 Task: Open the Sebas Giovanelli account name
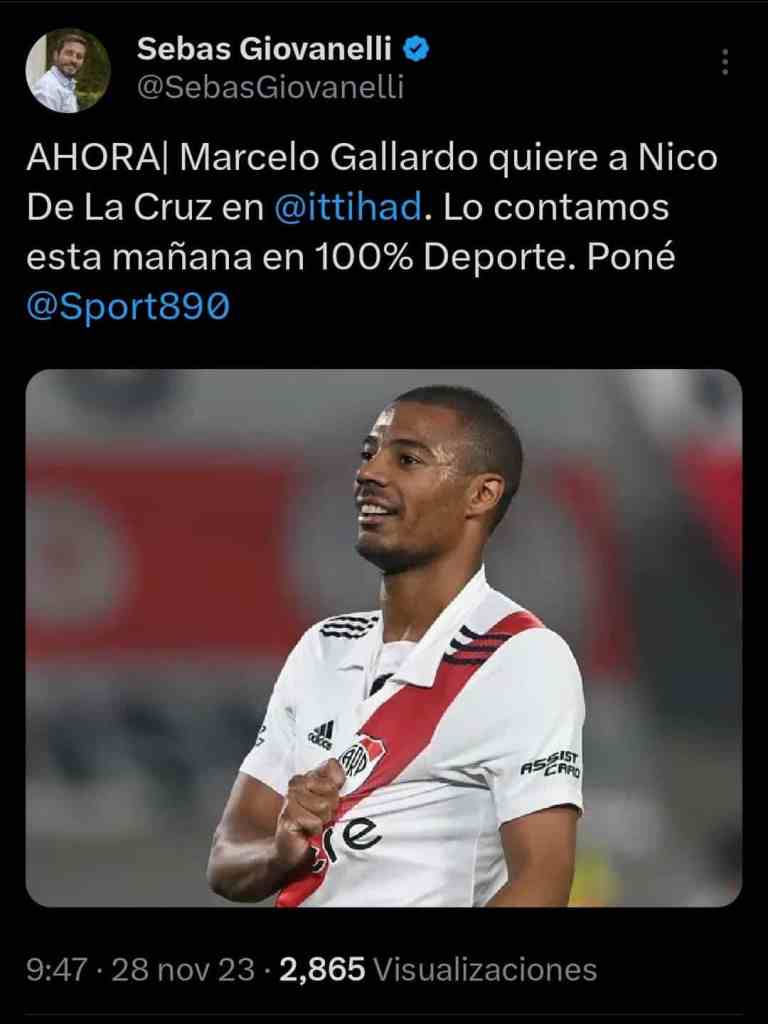265,47
